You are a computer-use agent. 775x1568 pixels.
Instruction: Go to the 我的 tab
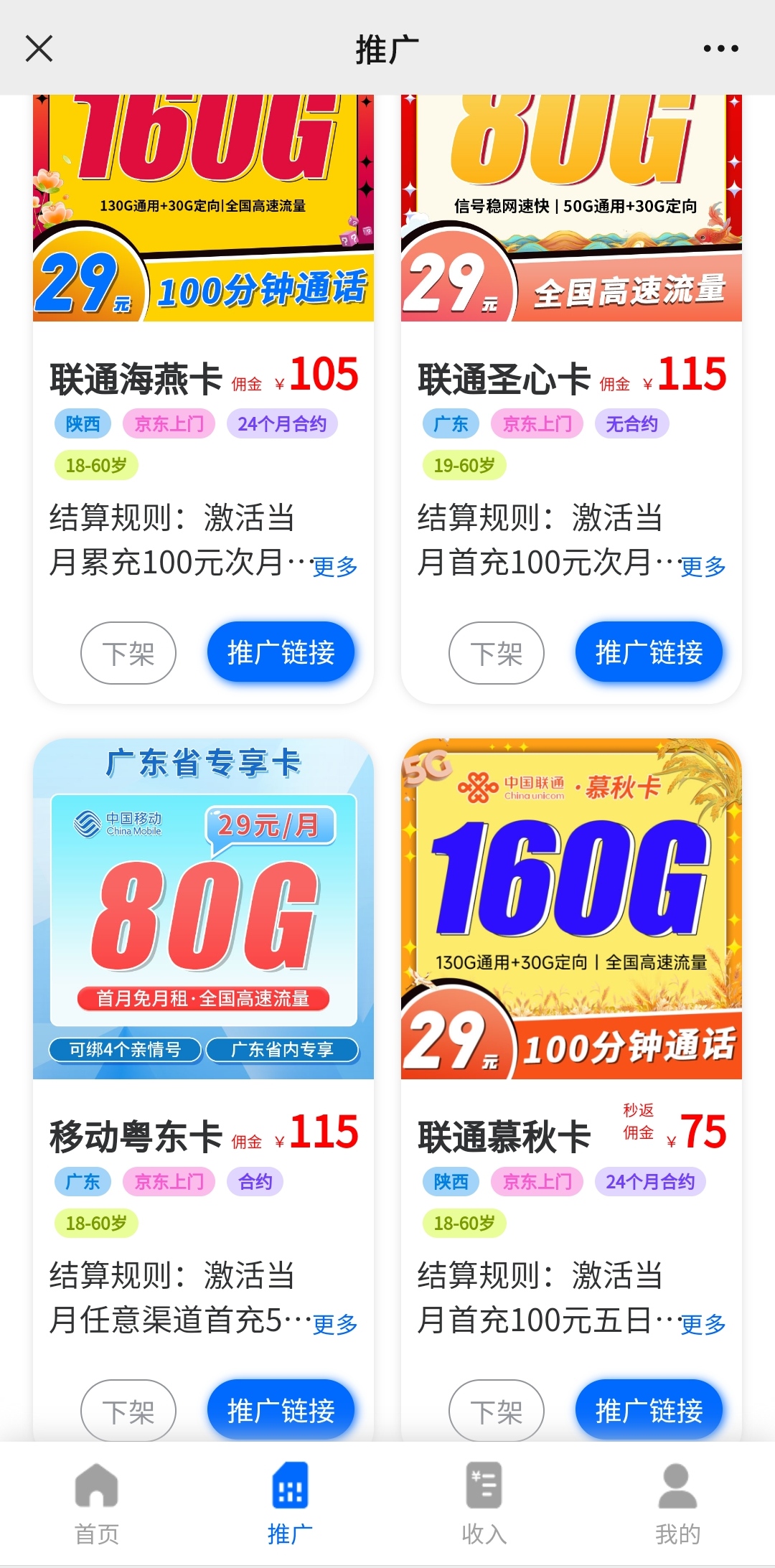(677, 1503)
